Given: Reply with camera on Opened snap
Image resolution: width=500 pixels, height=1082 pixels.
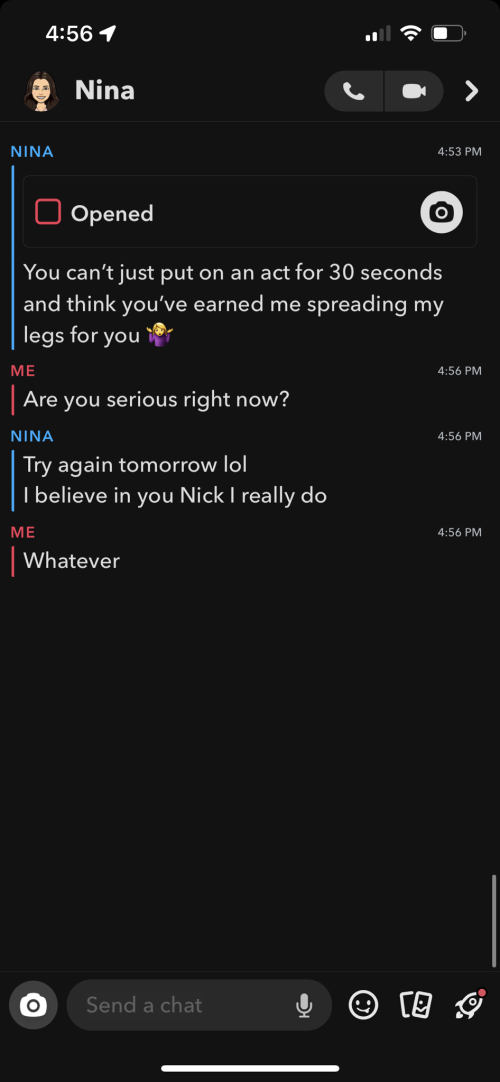Looking at the screenshot, I should [441, 213].
